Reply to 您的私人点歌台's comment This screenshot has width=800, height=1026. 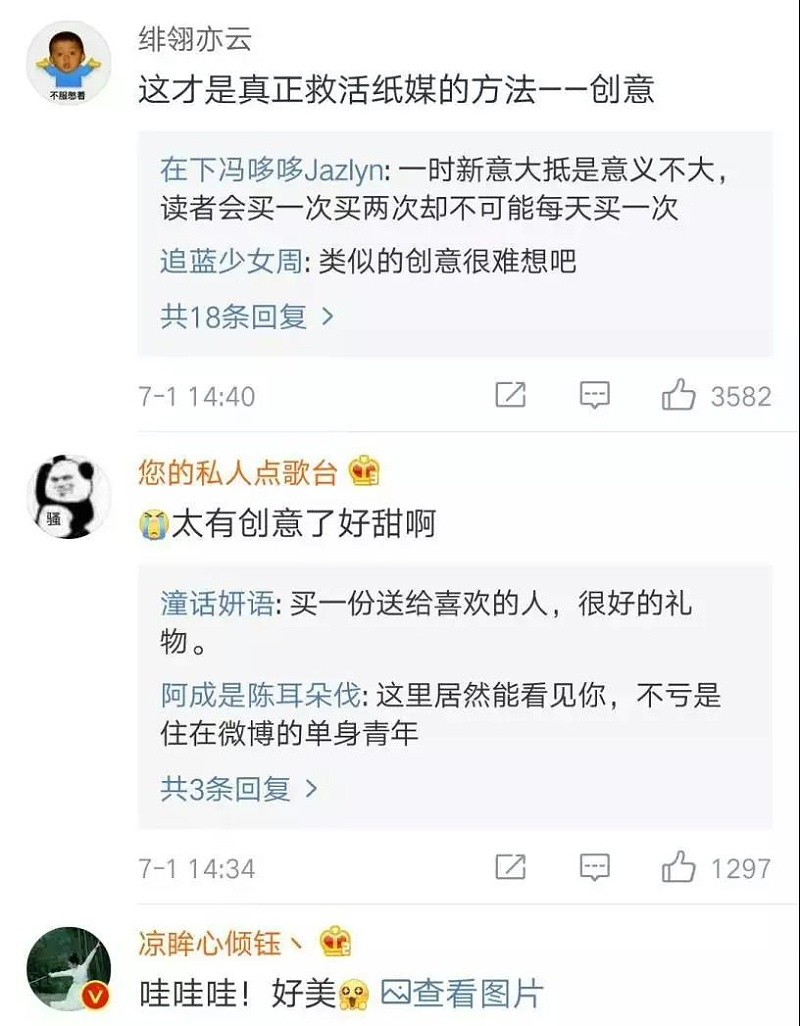click(595, 866)
